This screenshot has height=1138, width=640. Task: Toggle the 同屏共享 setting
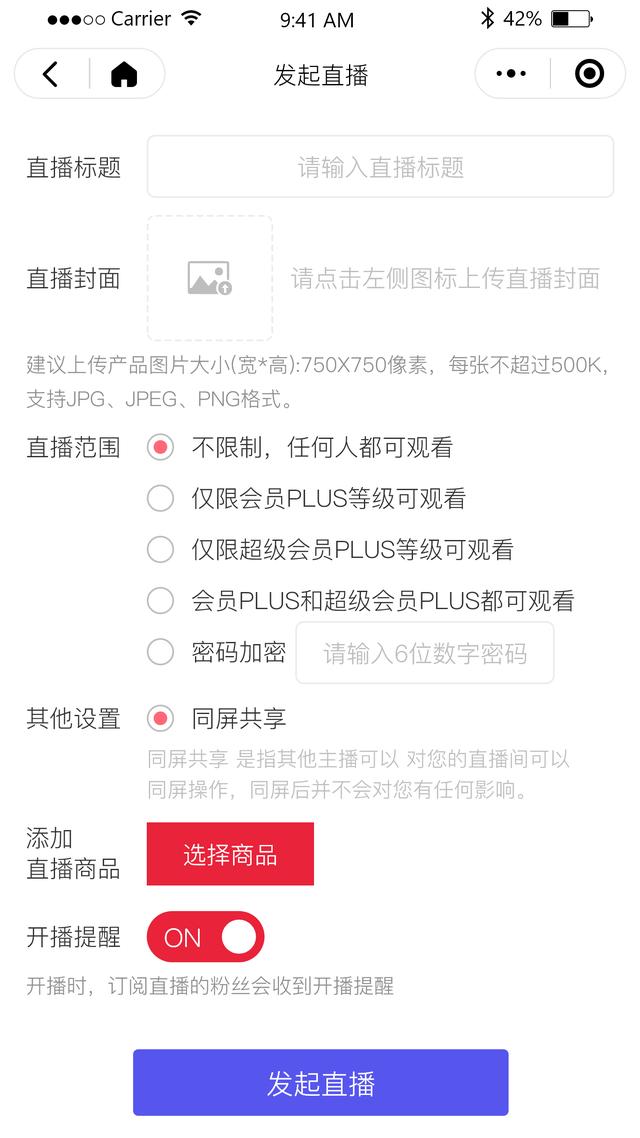point(160,718)
